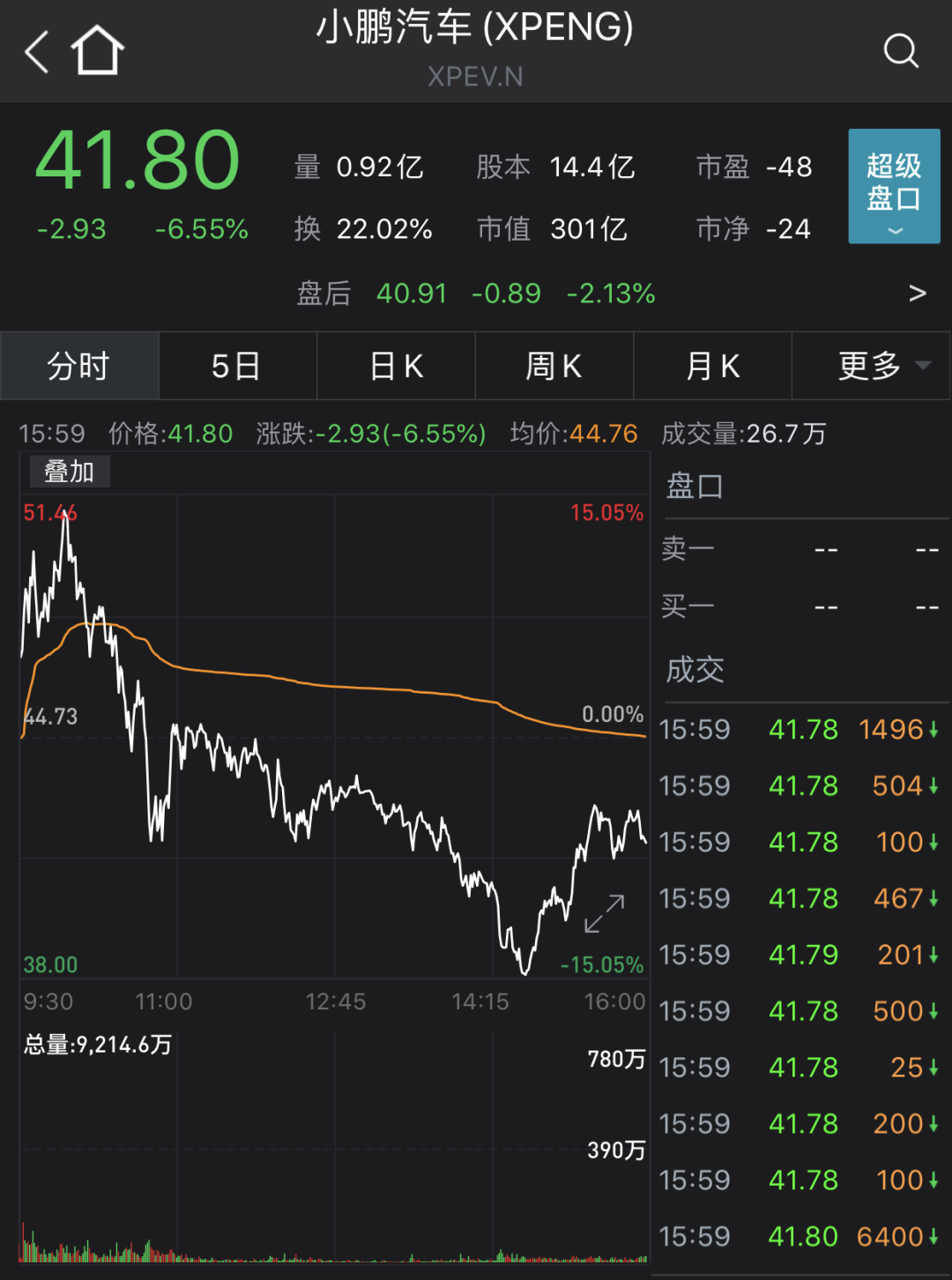The image size is (952, 1280).
Task: Switch to the 5日 chart tab
Action: pos(236,366)
